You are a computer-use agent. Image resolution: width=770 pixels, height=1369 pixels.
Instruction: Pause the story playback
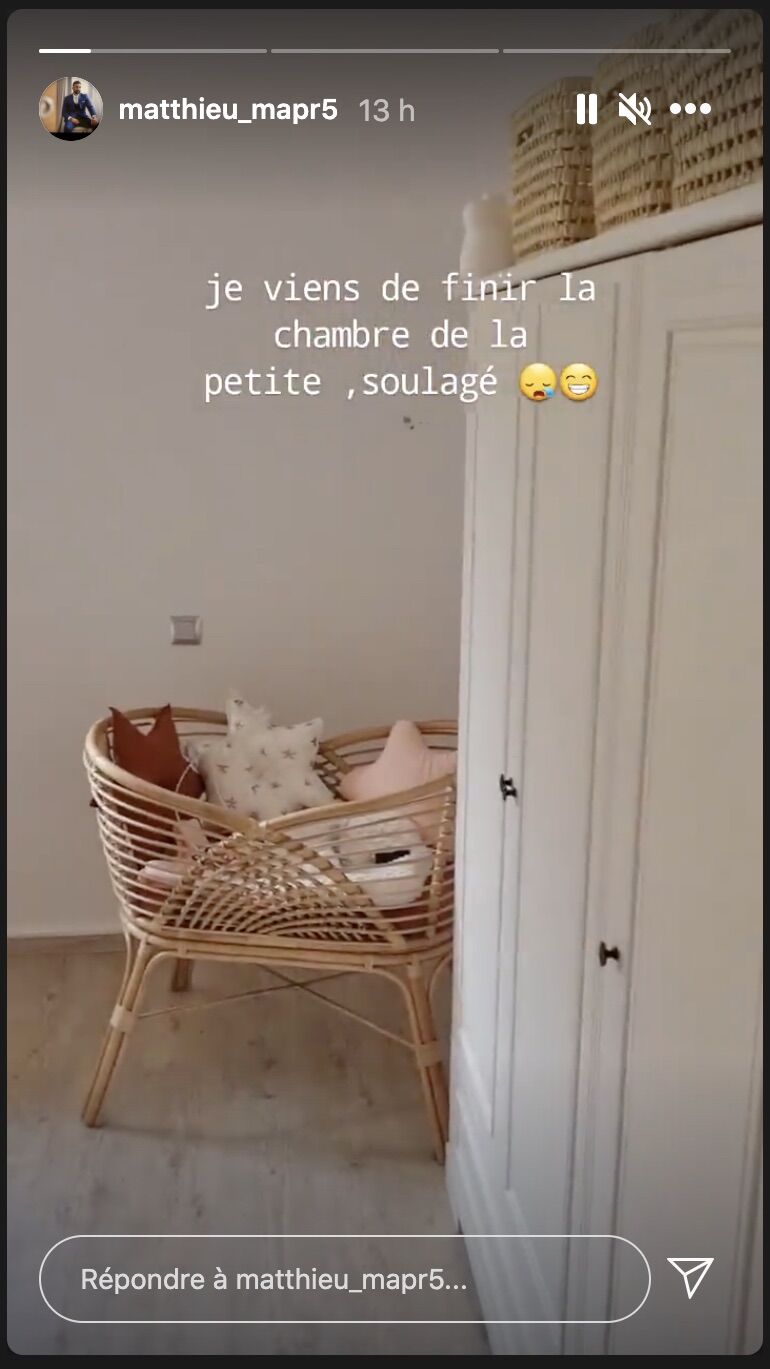587,109
